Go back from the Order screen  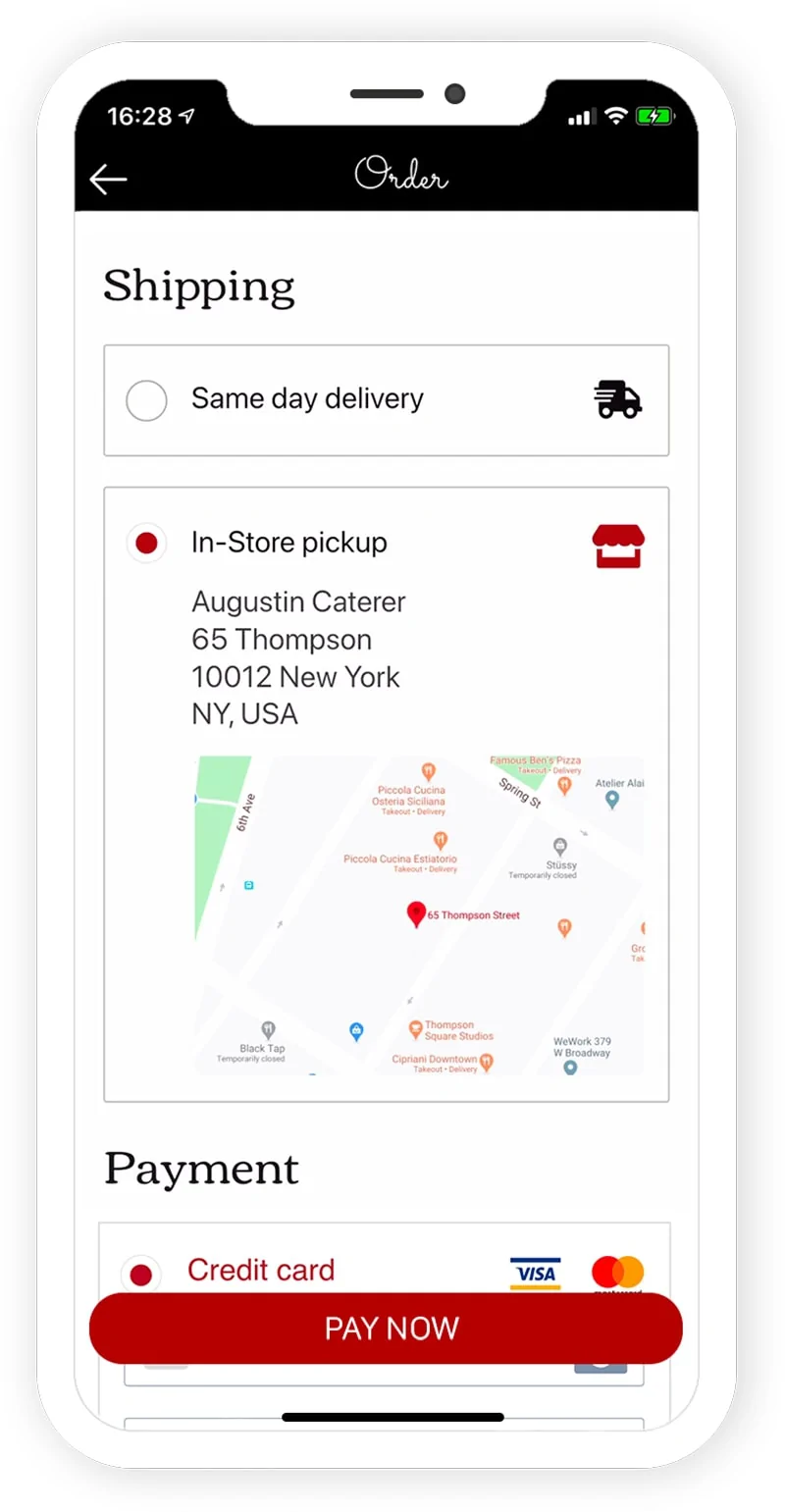[109, 179]
